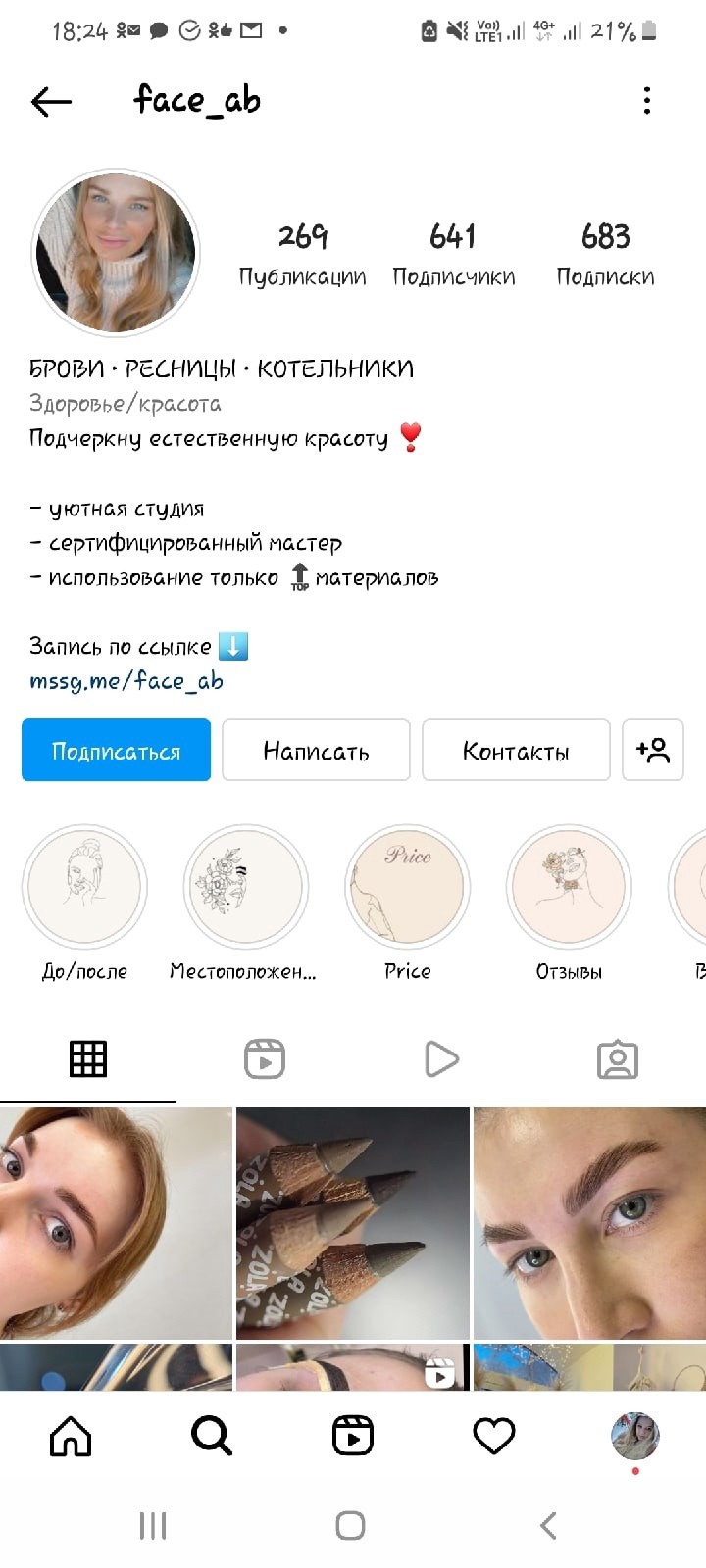View the 641 Подписчики followers list
Viewport: 706px width, 1568px height.
pyautogui.click(x=453, y=254)
